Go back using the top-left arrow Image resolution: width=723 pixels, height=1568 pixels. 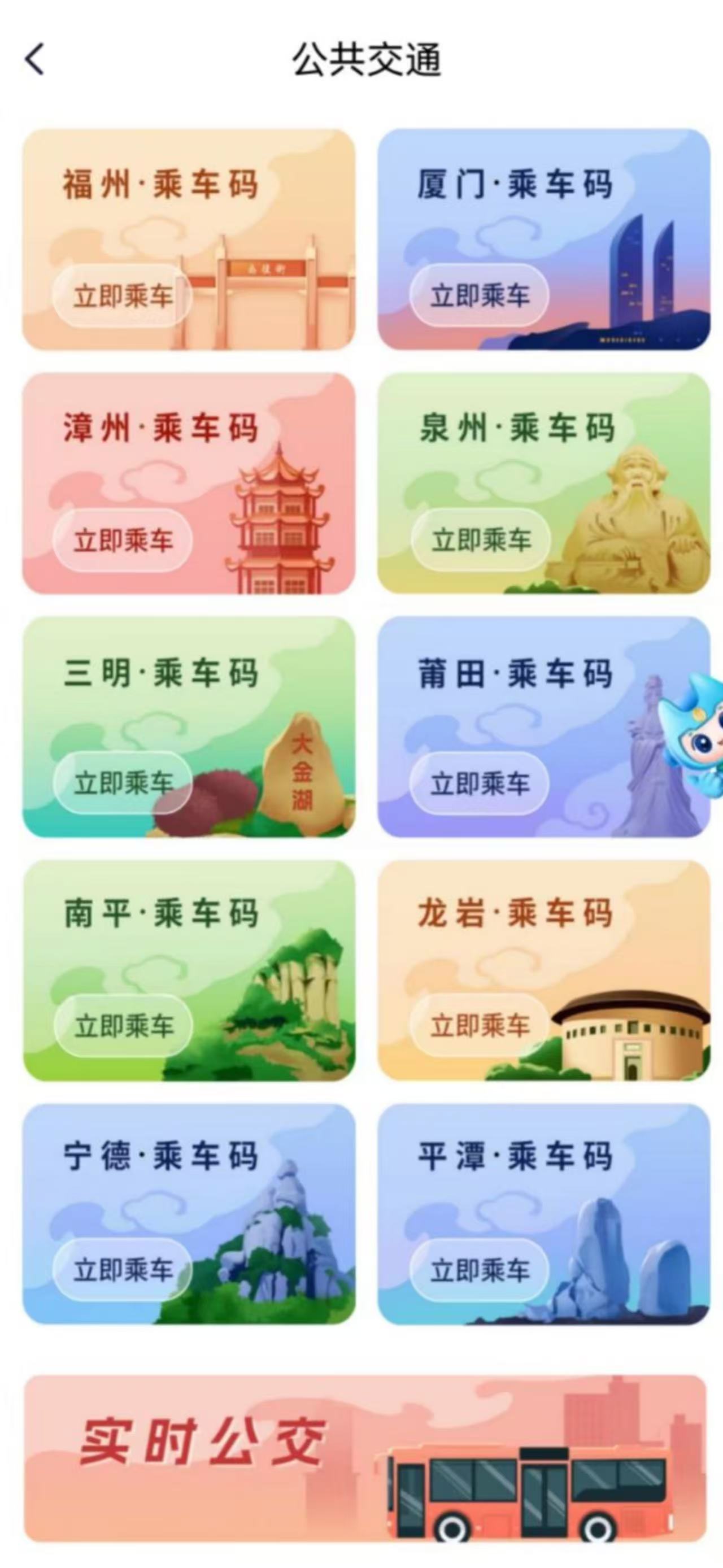[34, 60]
